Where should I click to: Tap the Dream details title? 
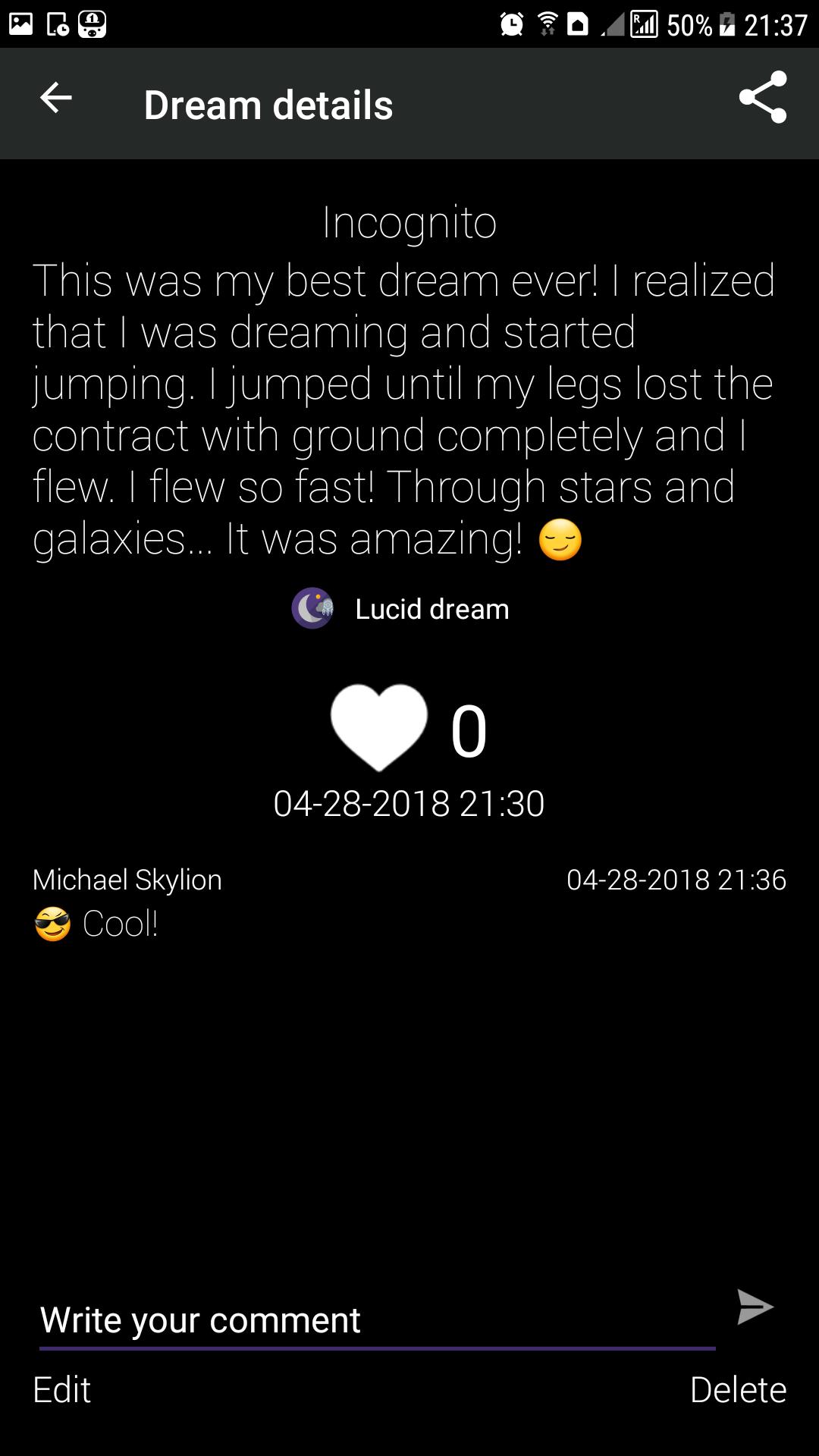[268, 104]
